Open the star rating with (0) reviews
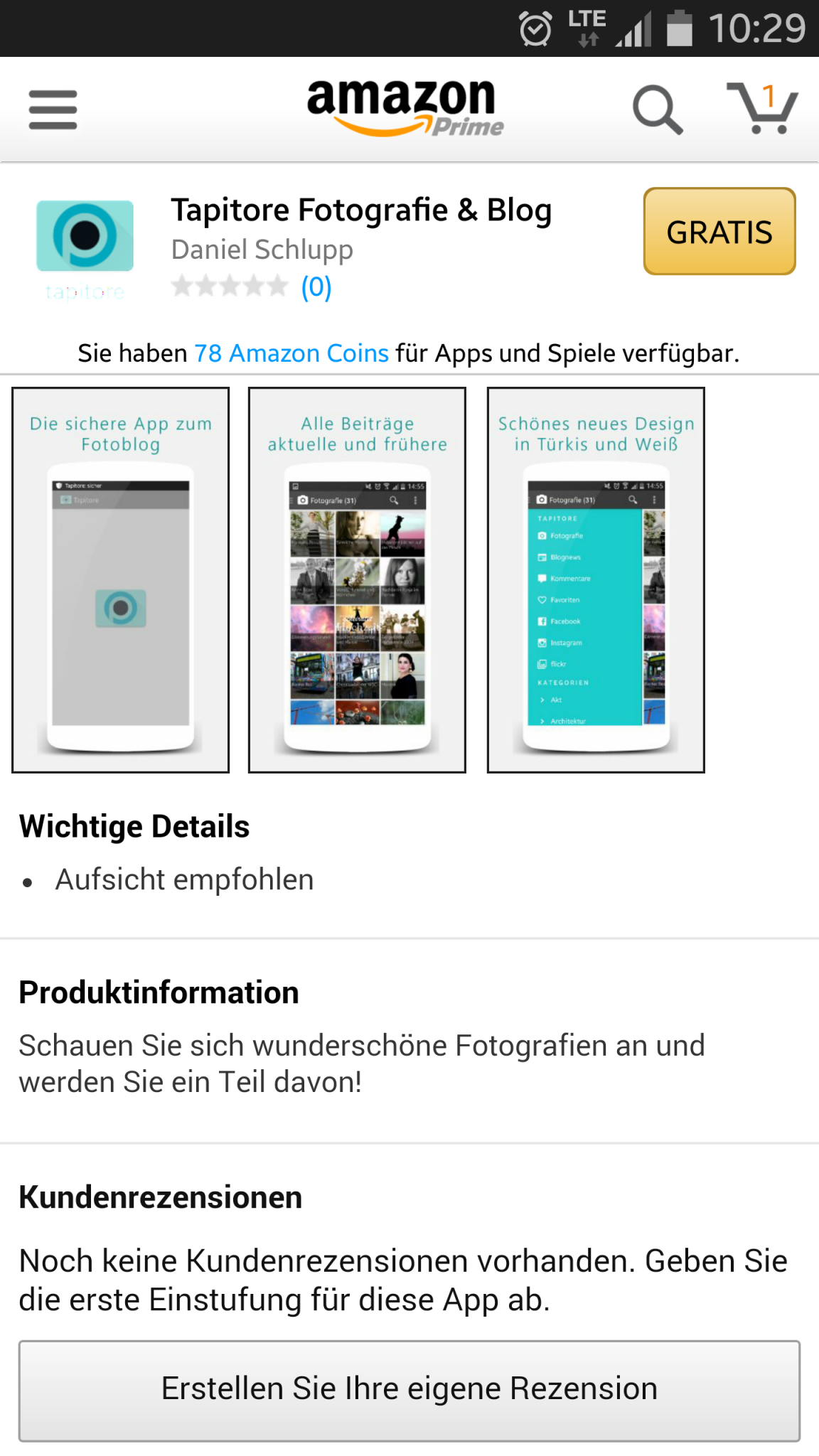 [x=252, y=287]
